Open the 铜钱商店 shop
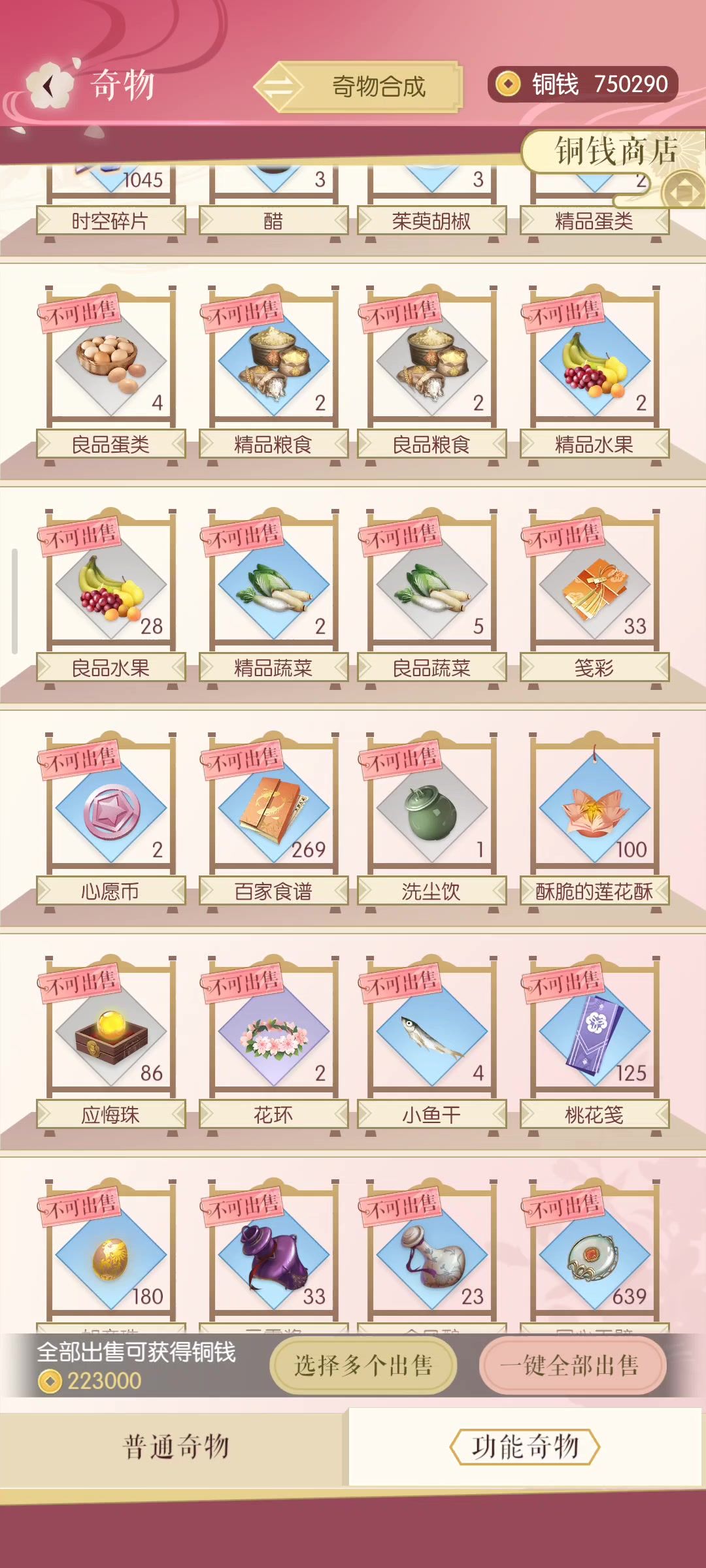Viewport: 706px width, 1568px height. [614, 152]
